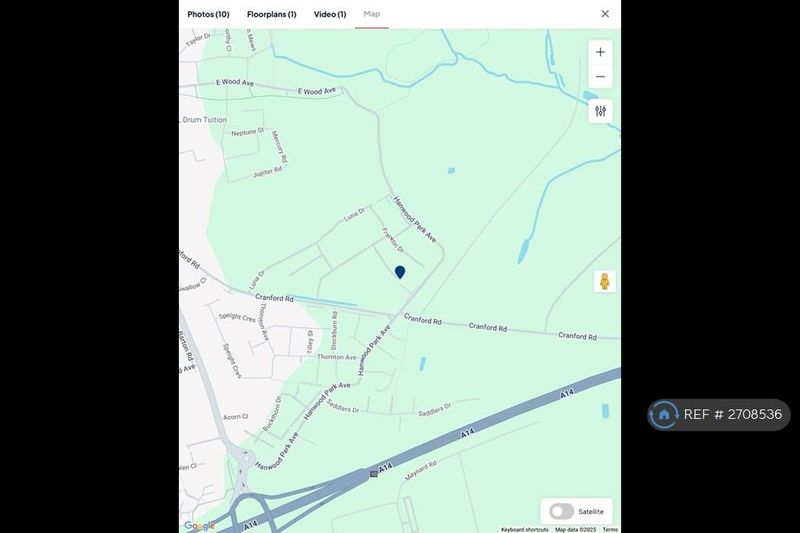The width and height of the screenshot is (800, 533).
Task: Open the Floorplans (1) tab
Action: coord(271,14)
